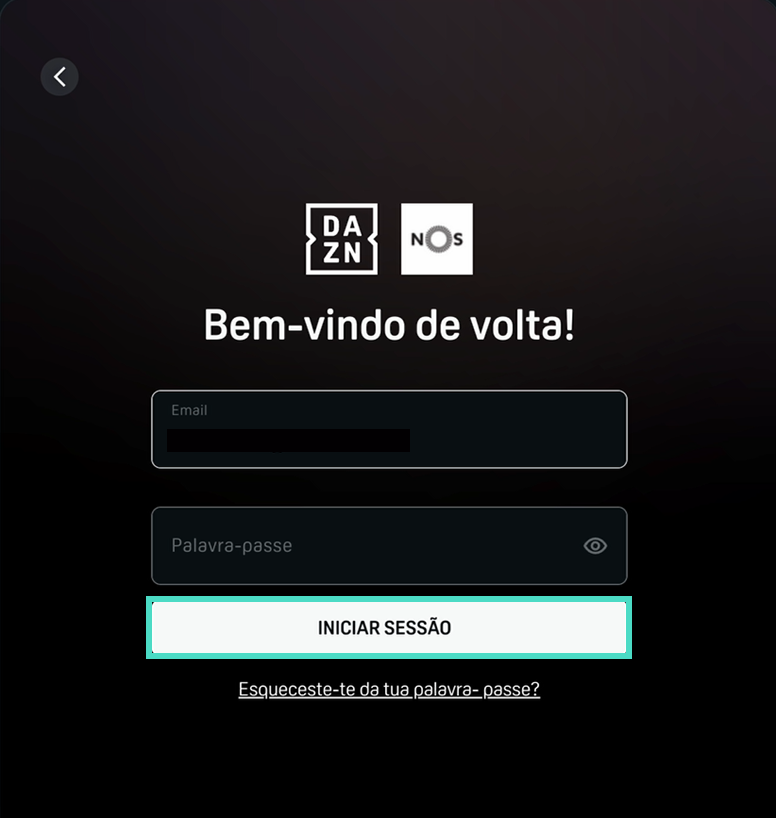Image resolution: width=776 pixels, height=818 pixels.
Task: Tap the INICIAR SESSÃO button
Action: [389, 628]
